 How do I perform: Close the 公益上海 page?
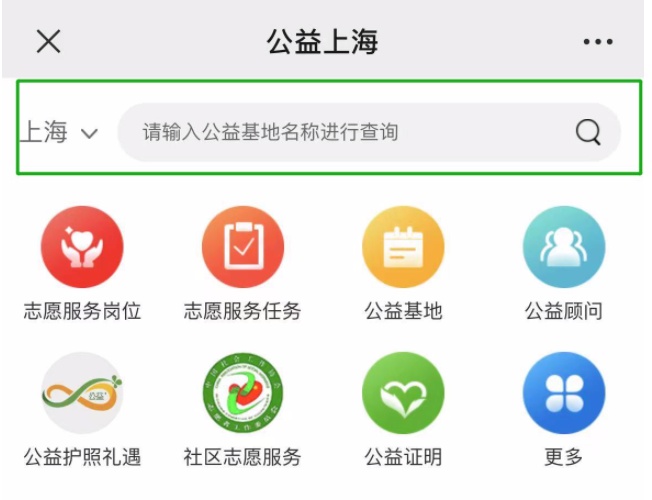[49, 41]
